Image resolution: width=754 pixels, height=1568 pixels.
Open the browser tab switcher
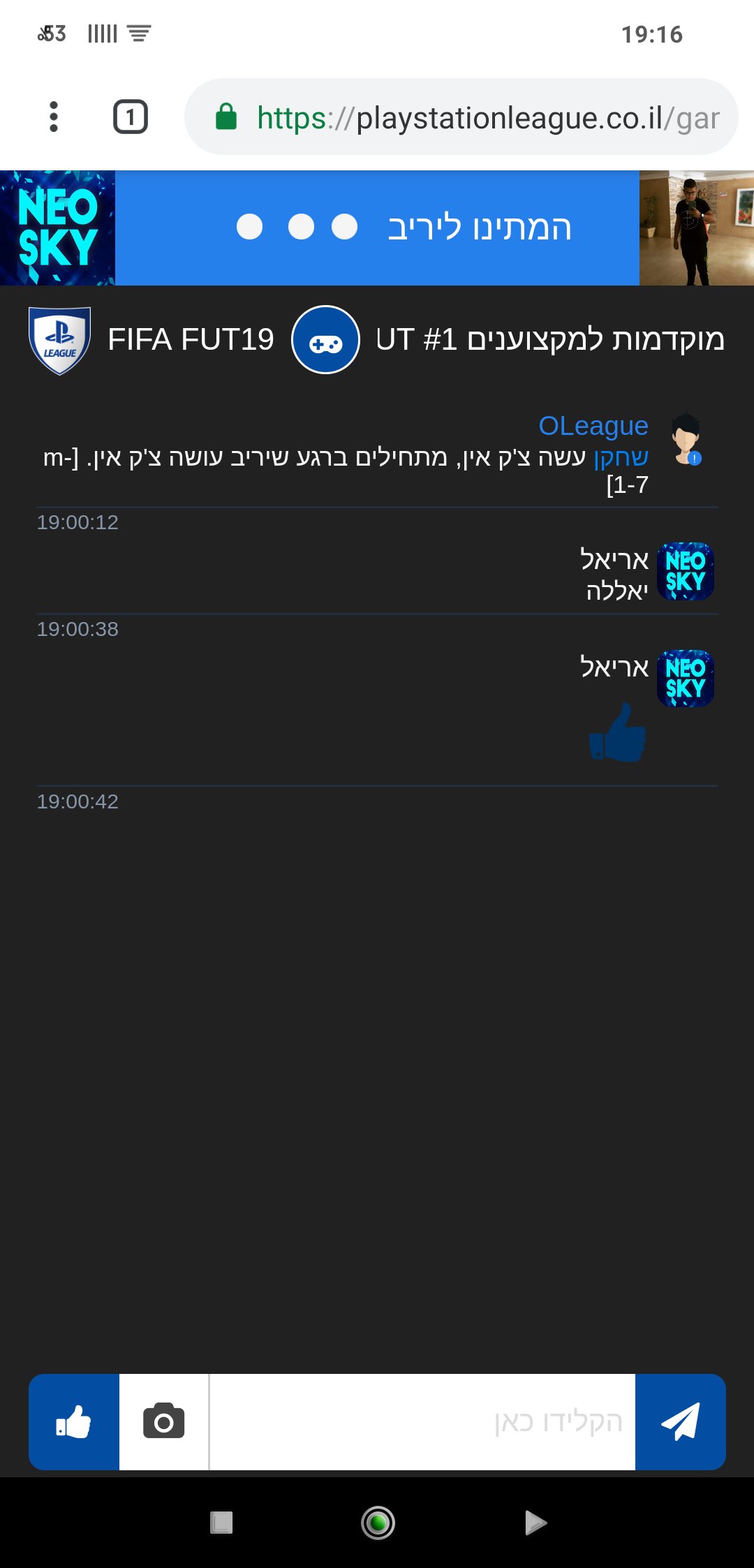[131, 117]
